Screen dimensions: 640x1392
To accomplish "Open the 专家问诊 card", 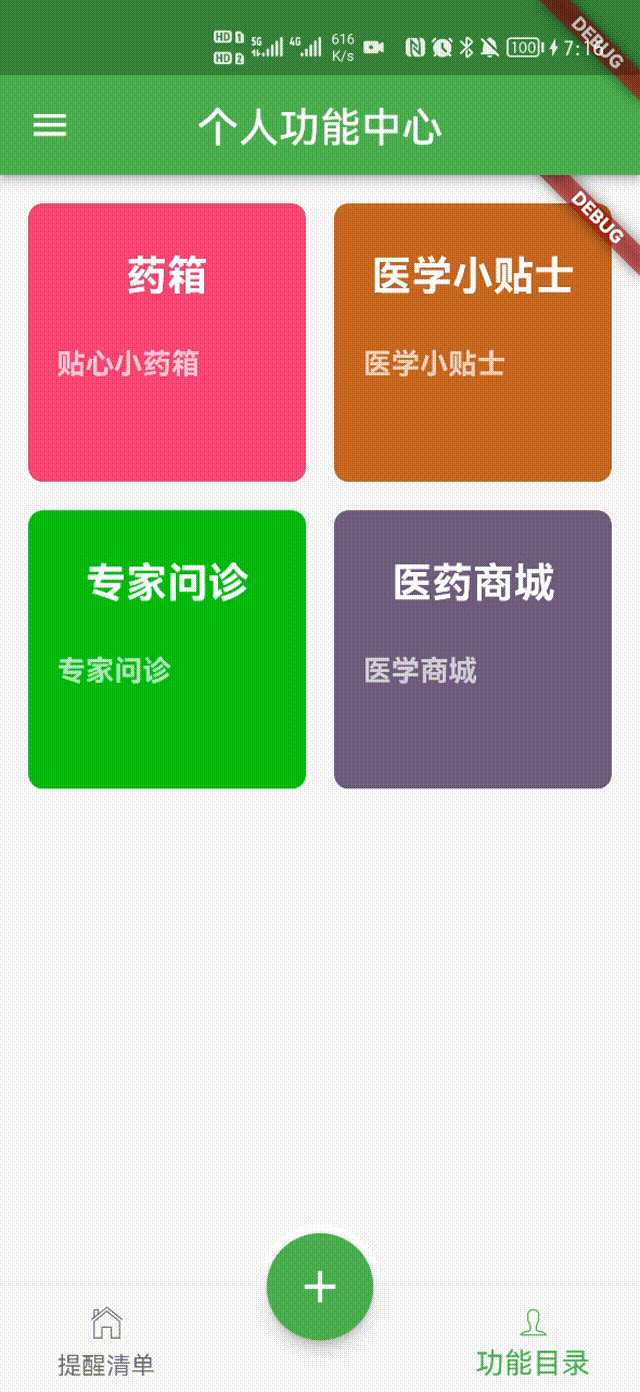I will click(167, 648).
